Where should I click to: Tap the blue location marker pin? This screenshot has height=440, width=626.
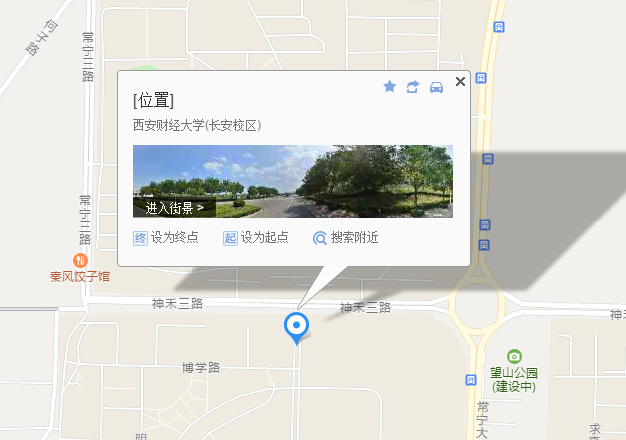tap(296, 325)
